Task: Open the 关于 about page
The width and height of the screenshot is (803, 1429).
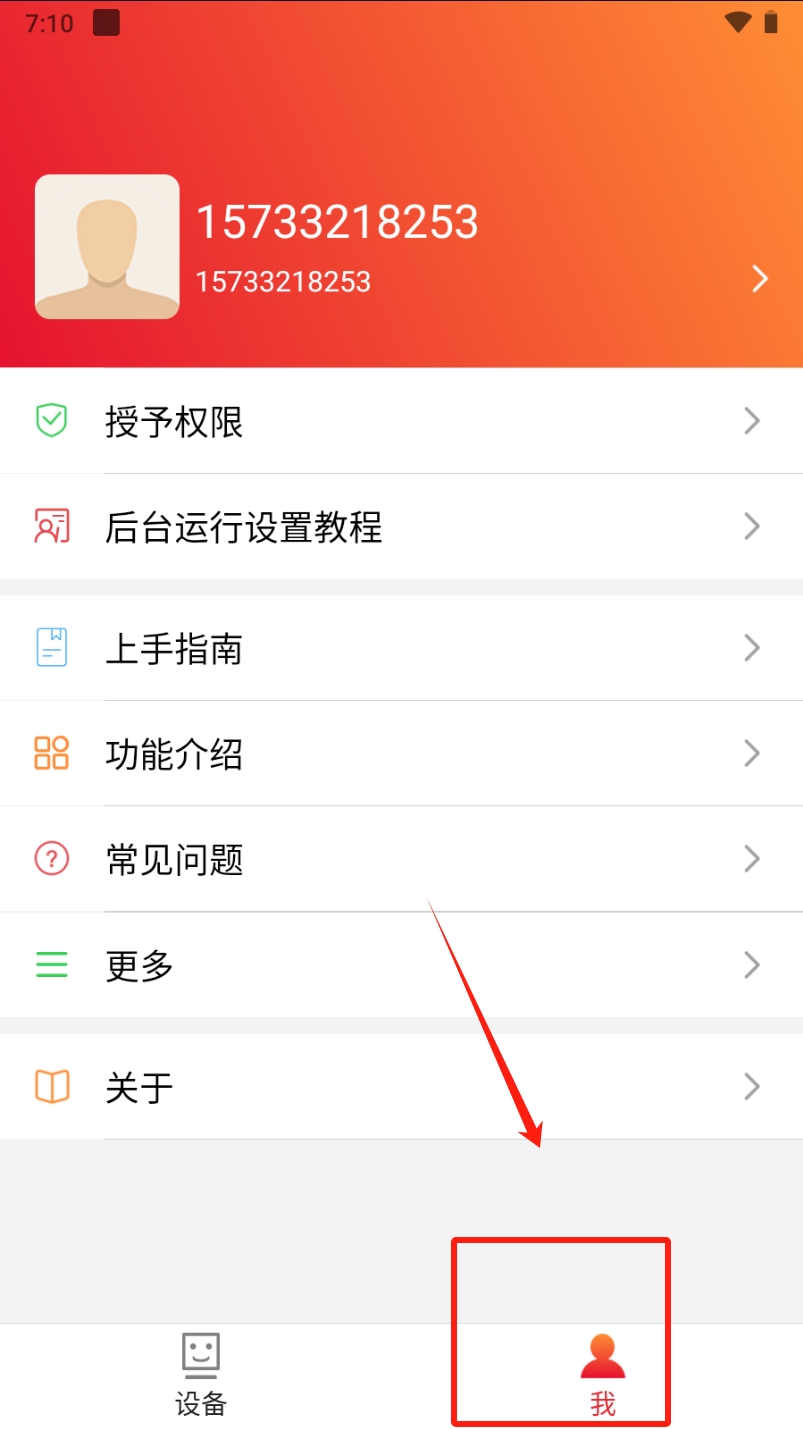Action: (x=401, y=1087)
